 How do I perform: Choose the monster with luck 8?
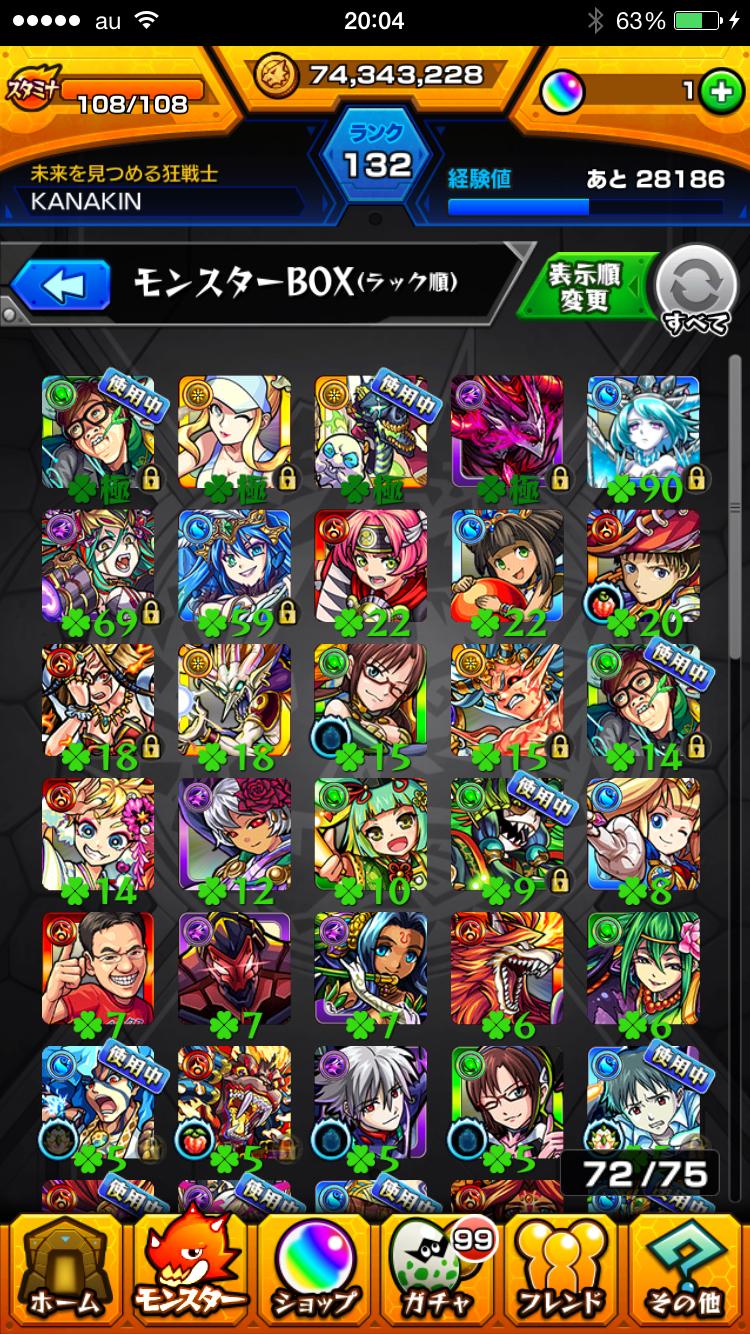[x=643, y=834]
